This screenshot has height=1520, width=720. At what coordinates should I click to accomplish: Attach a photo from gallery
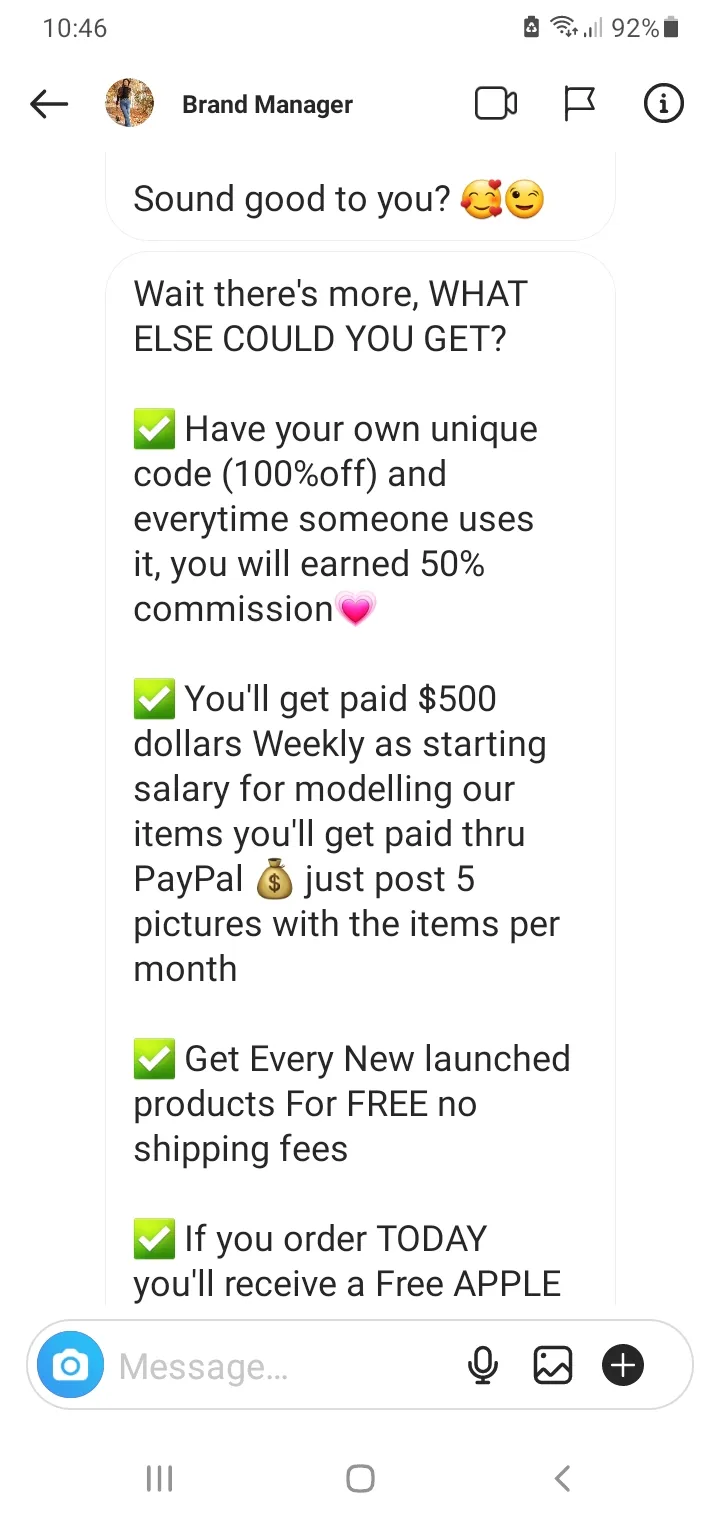tap(553, 1366)
